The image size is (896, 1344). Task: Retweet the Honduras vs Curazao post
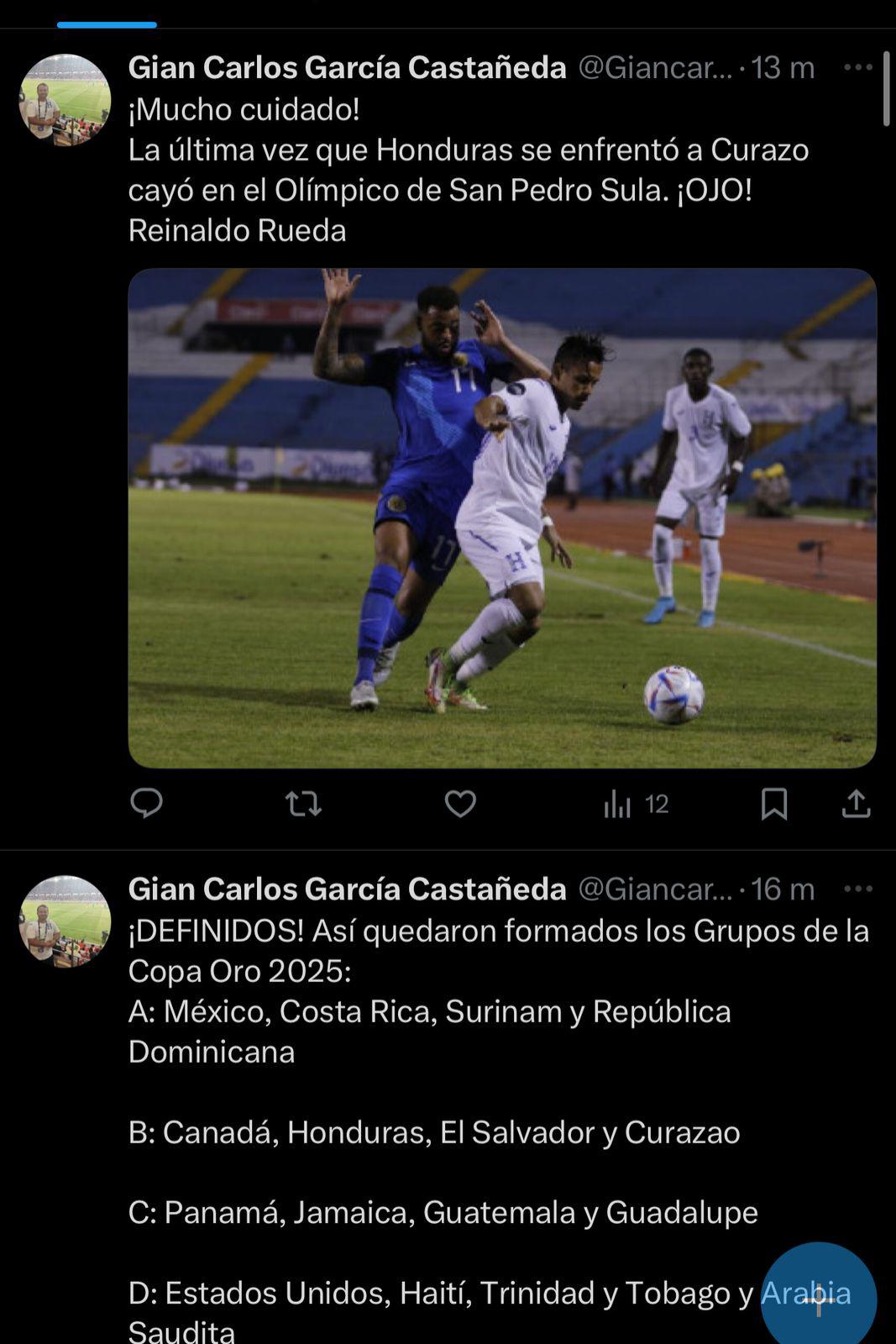306,805
